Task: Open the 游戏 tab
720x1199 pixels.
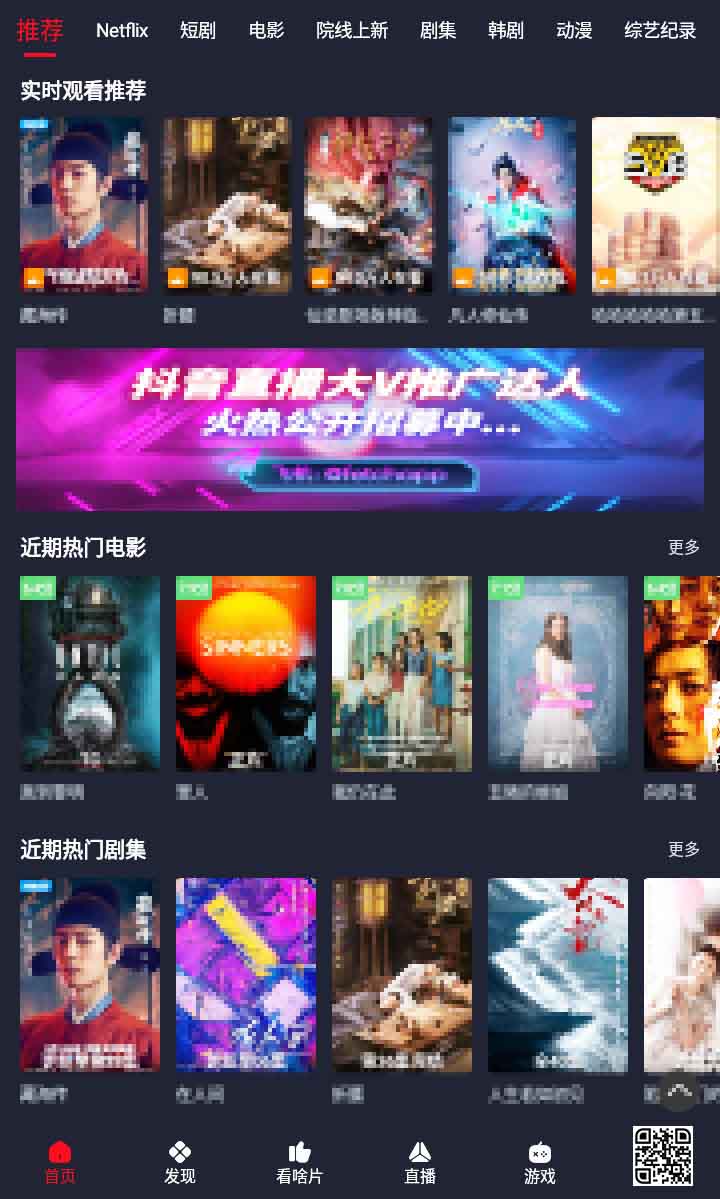Action: coord(540,1163)
